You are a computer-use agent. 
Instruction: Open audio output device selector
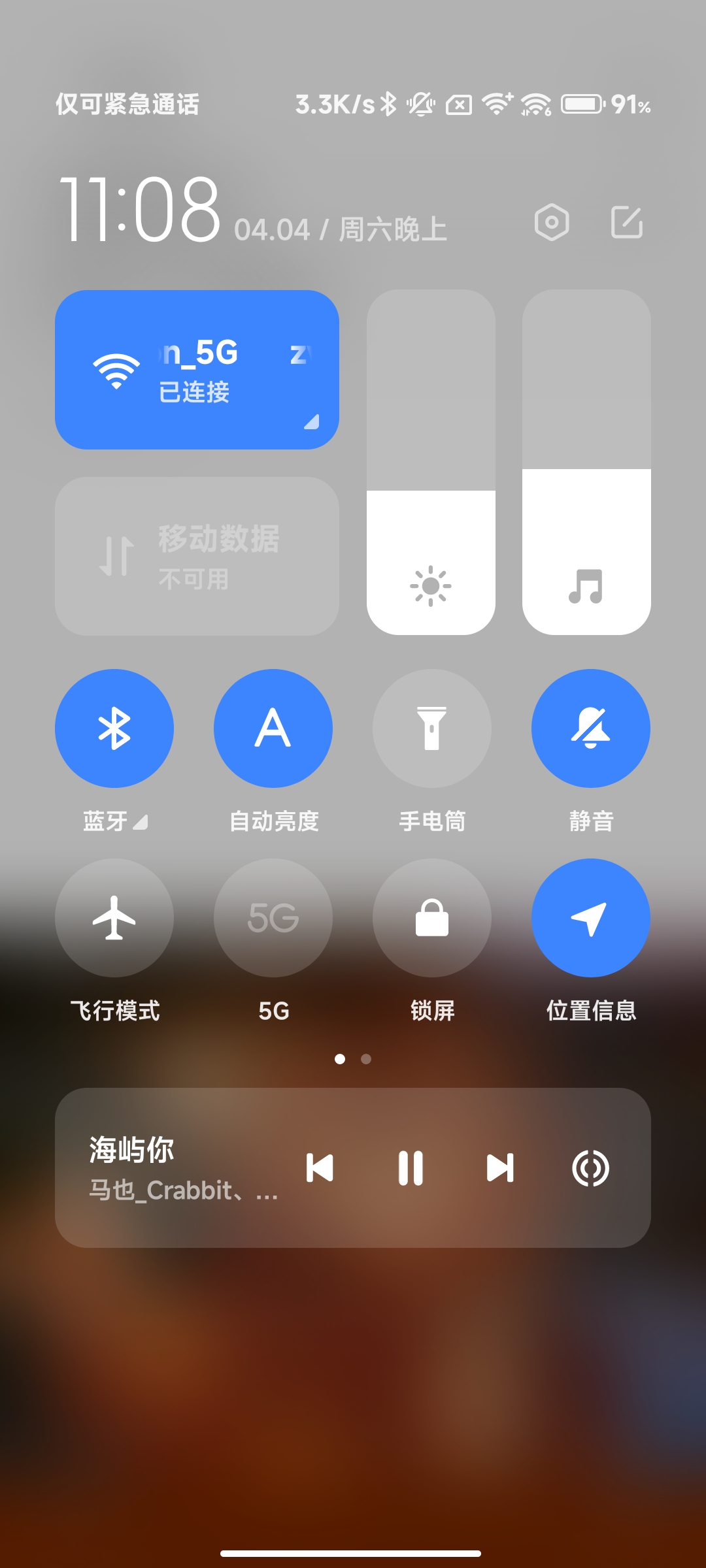pos(590,1168)
